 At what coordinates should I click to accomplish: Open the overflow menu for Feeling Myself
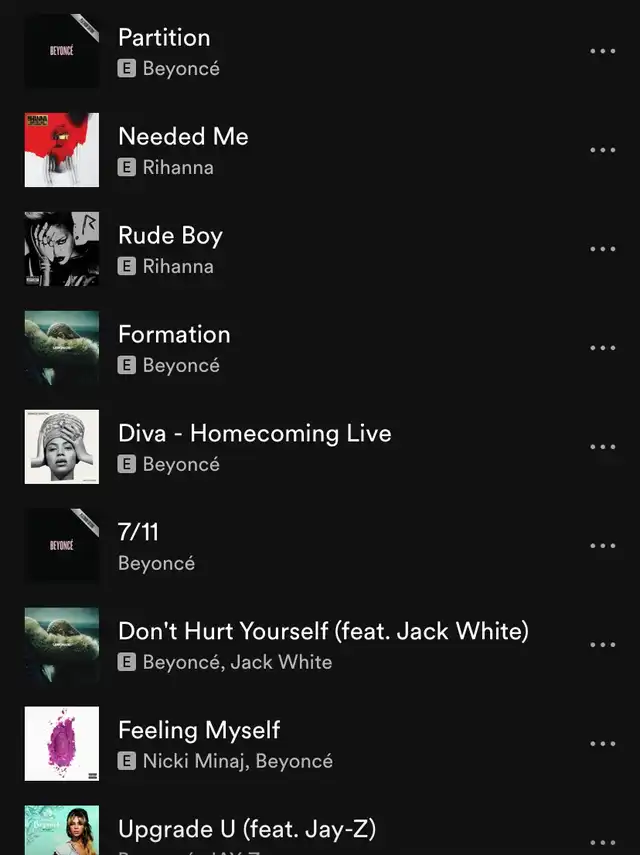pos(602,744)
